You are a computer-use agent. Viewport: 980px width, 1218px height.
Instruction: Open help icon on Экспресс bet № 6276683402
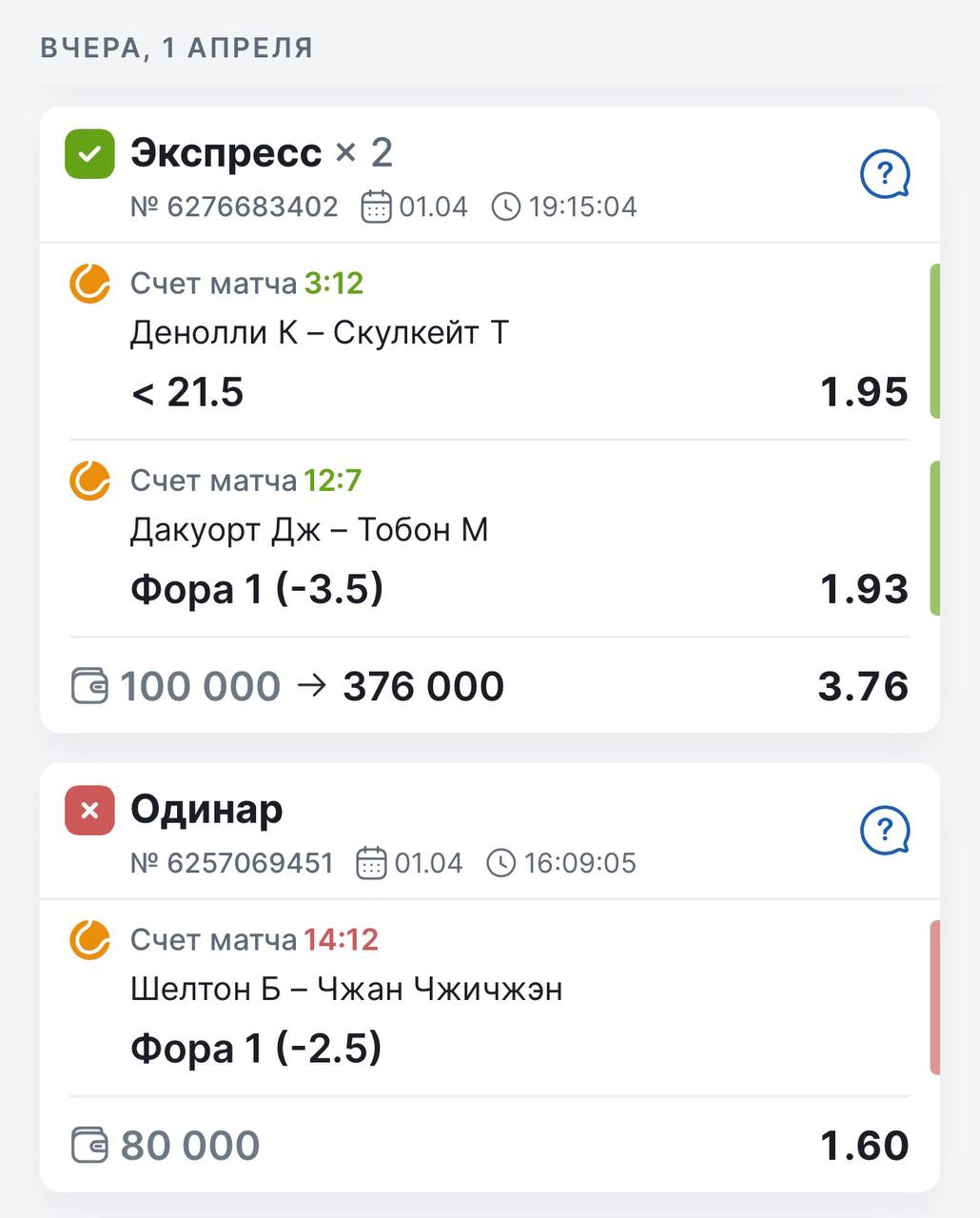(x=885, y=175)
